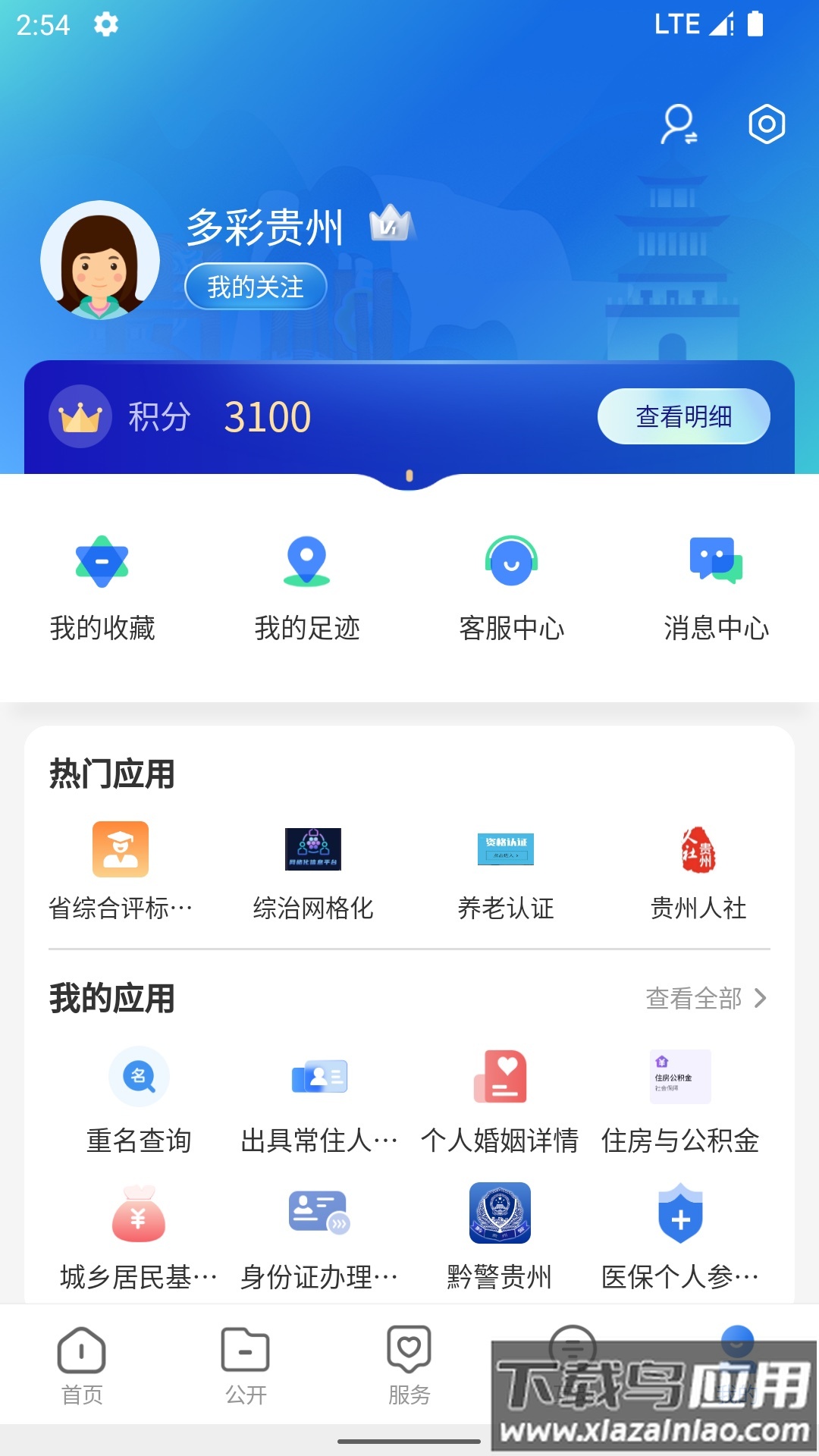Open 个人婚姻详情
Viewport: 819px width, 1456px height.
tap(500, 1100)
